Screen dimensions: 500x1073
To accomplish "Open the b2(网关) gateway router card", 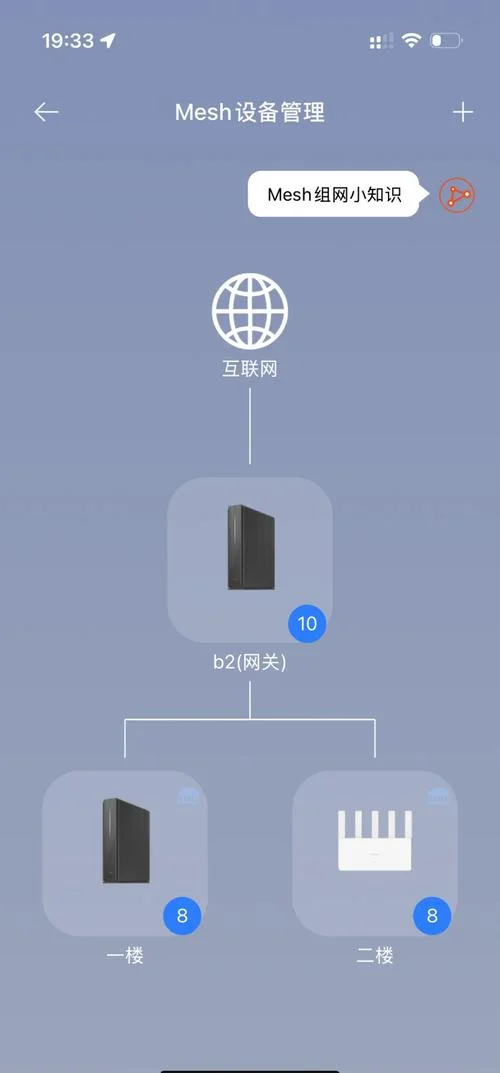I will point(250,560).
